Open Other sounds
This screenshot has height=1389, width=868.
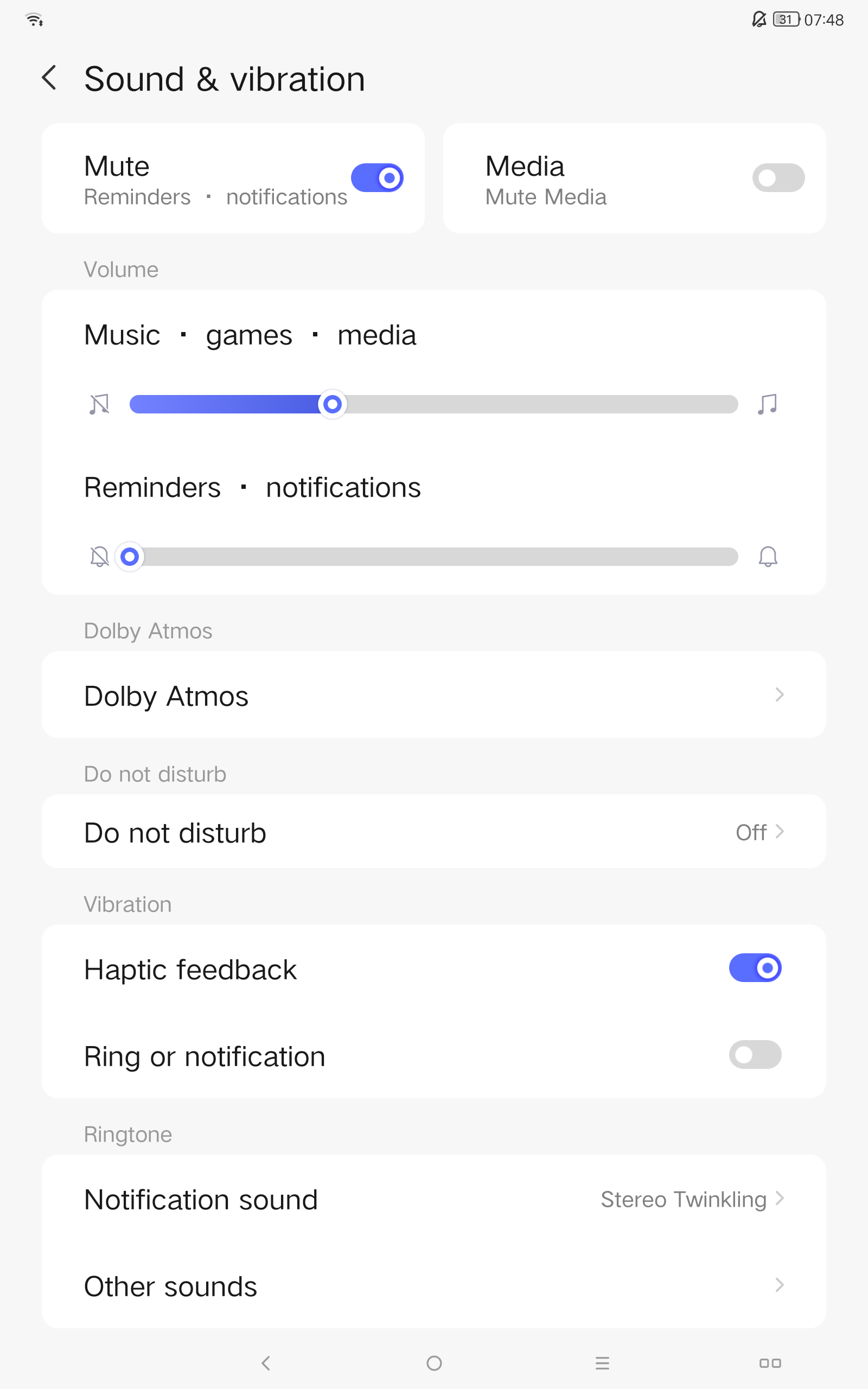click(x=434, y=1286)
